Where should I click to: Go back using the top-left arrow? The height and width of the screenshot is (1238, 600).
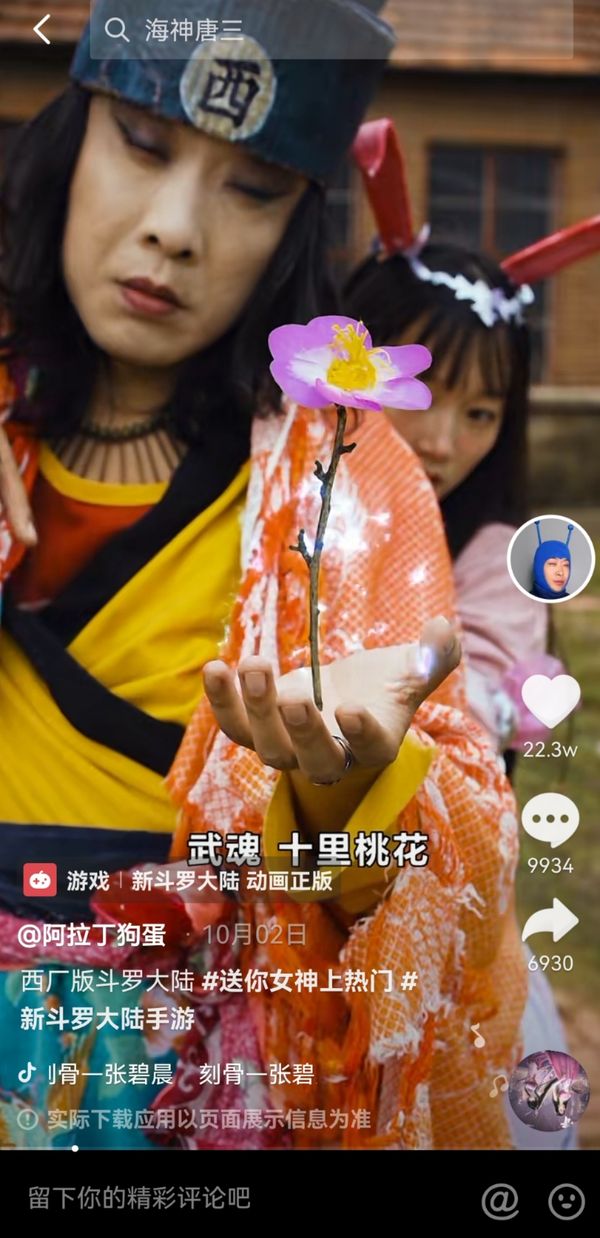click(x=41, y=30)
